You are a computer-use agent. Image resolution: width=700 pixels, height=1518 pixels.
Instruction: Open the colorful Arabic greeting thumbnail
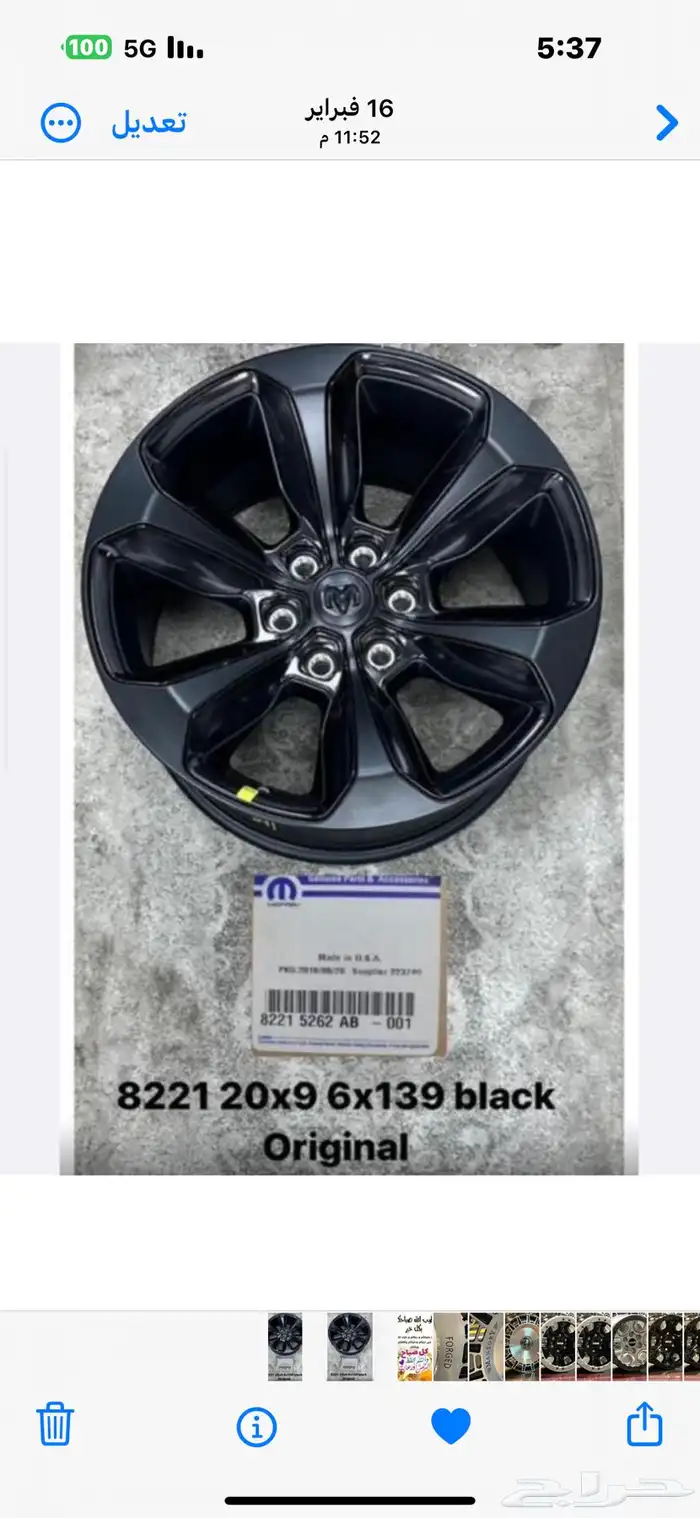(x=414, y=1347)
